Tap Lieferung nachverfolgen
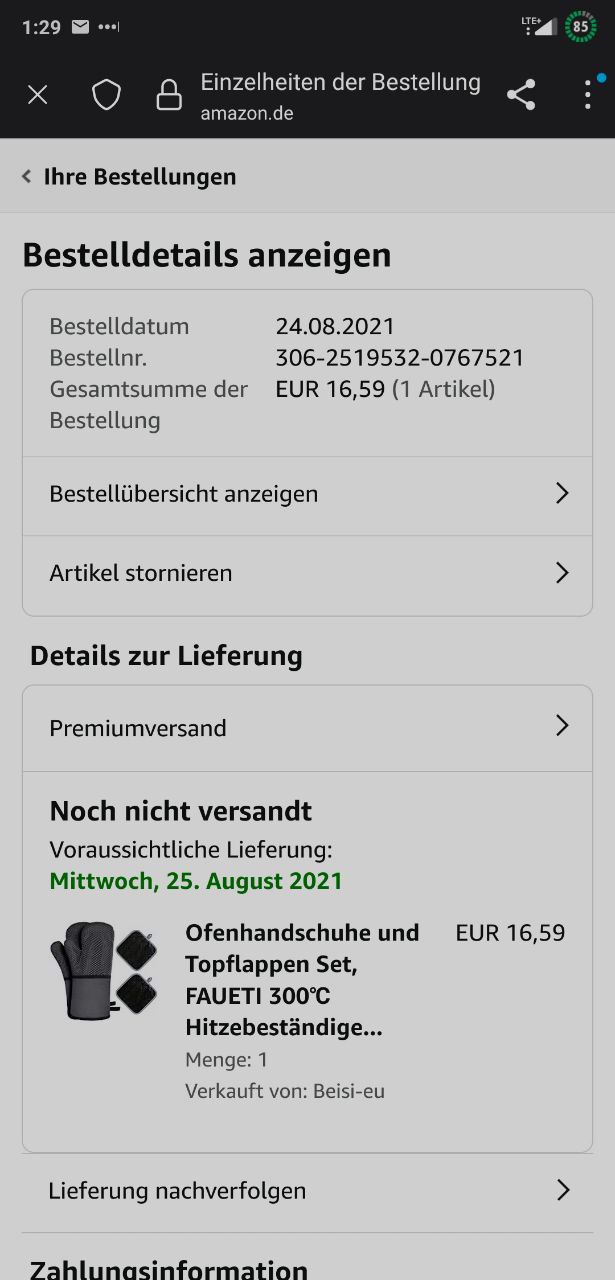 pos(307,1191)
